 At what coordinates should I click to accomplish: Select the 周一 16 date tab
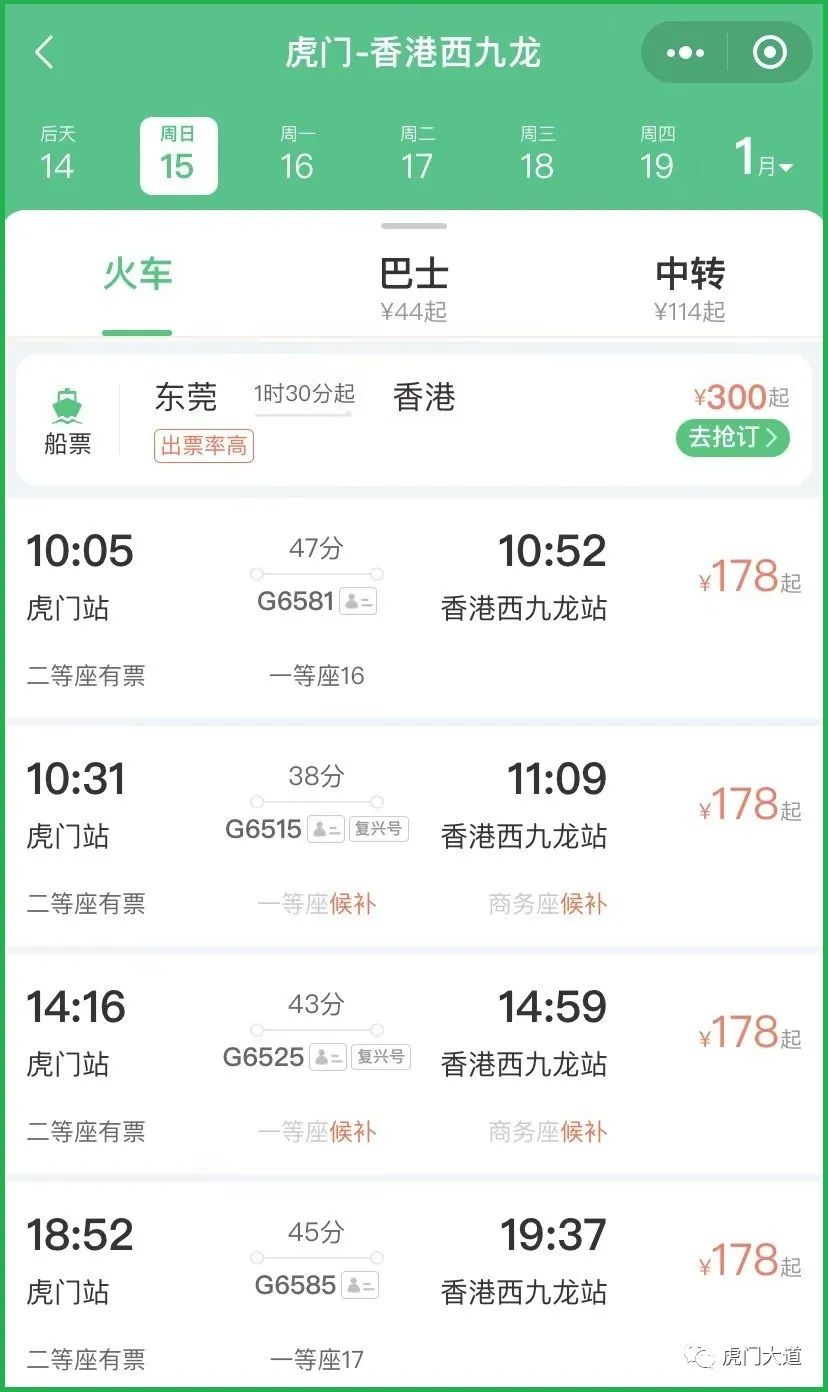pos(296,155)
